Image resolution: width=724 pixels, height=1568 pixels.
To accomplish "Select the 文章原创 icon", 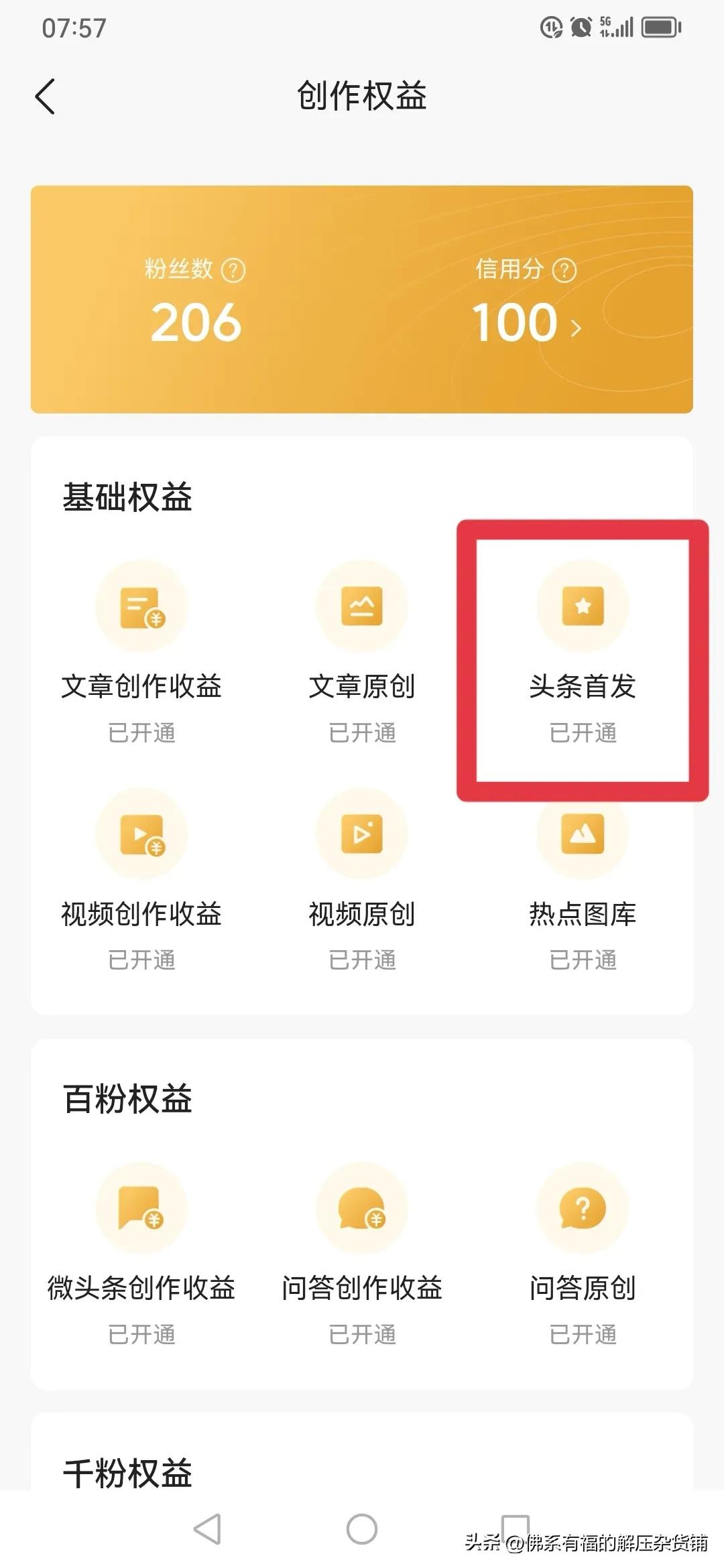I will tap(361, 605).
